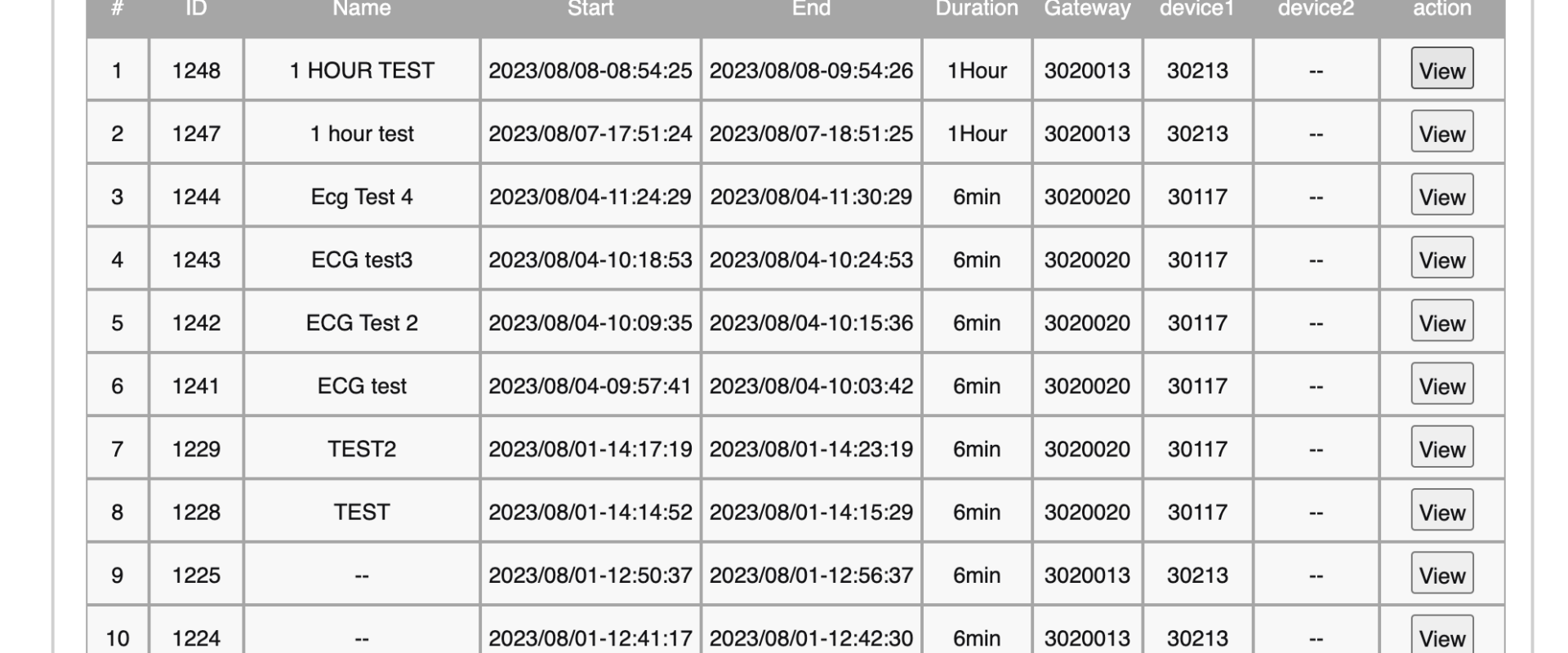View record with ID 1225

click(x=1441, y=574)
